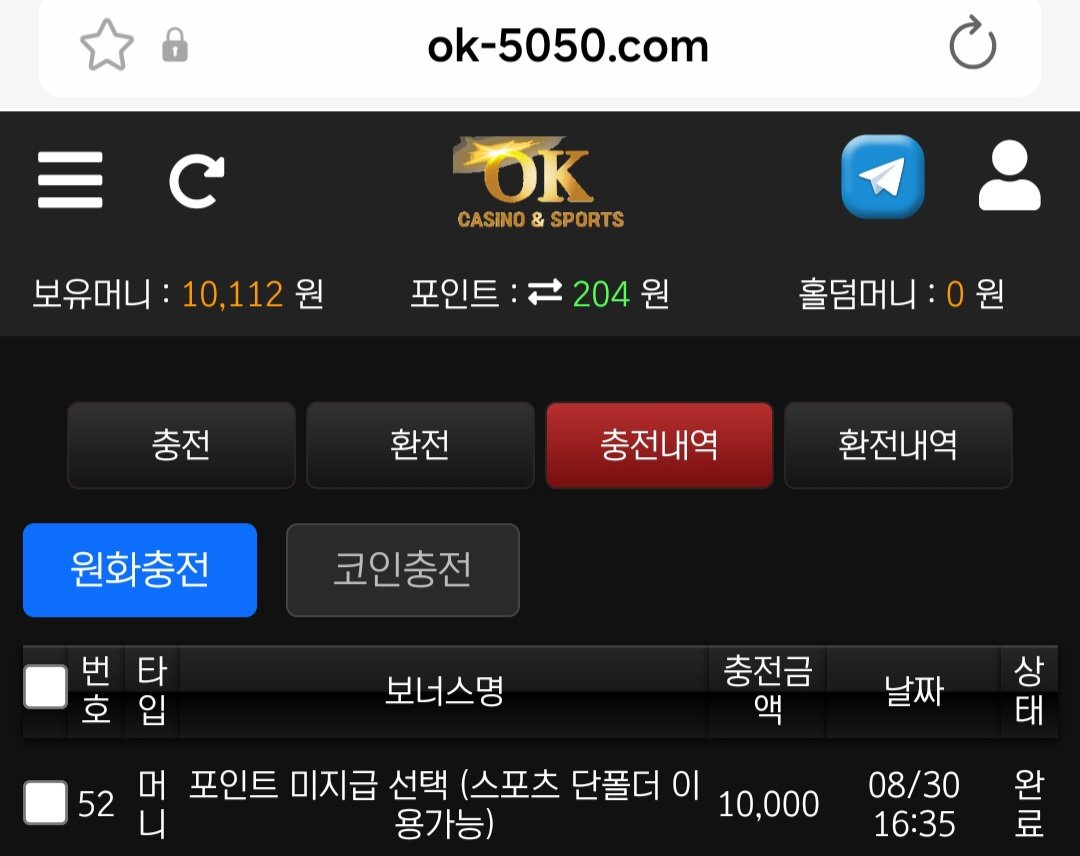Viewport: 1080px width, 856px height.
Task: Reload the page in the browser address bar
Action: click(972, 46)
